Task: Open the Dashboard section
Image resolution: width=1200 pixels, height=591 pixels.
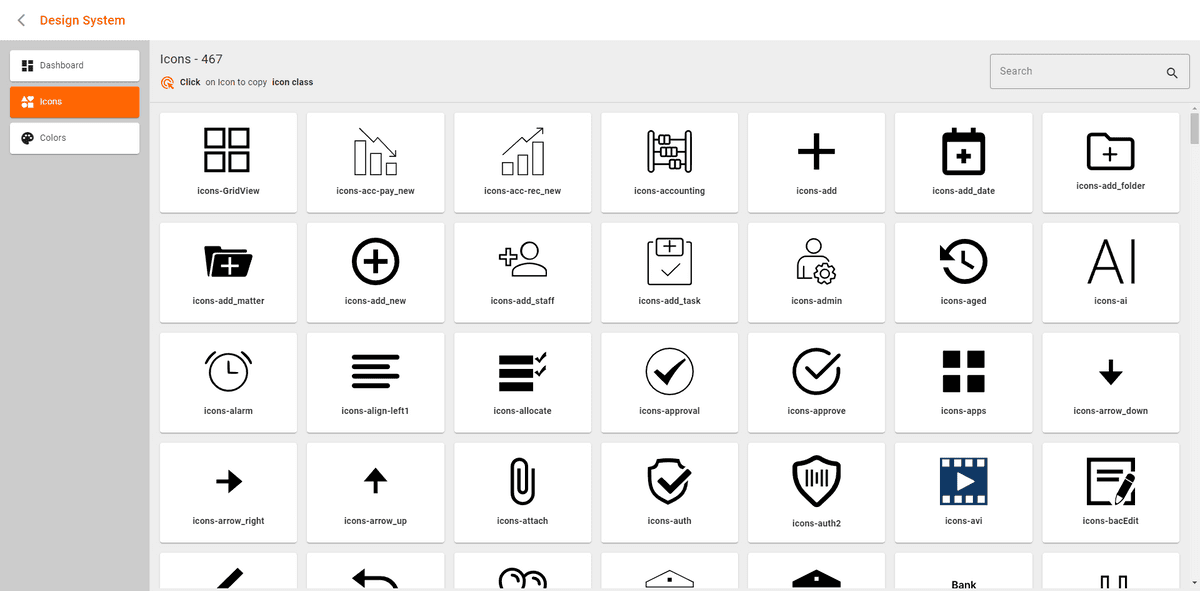Action: [x=75, y=66]
